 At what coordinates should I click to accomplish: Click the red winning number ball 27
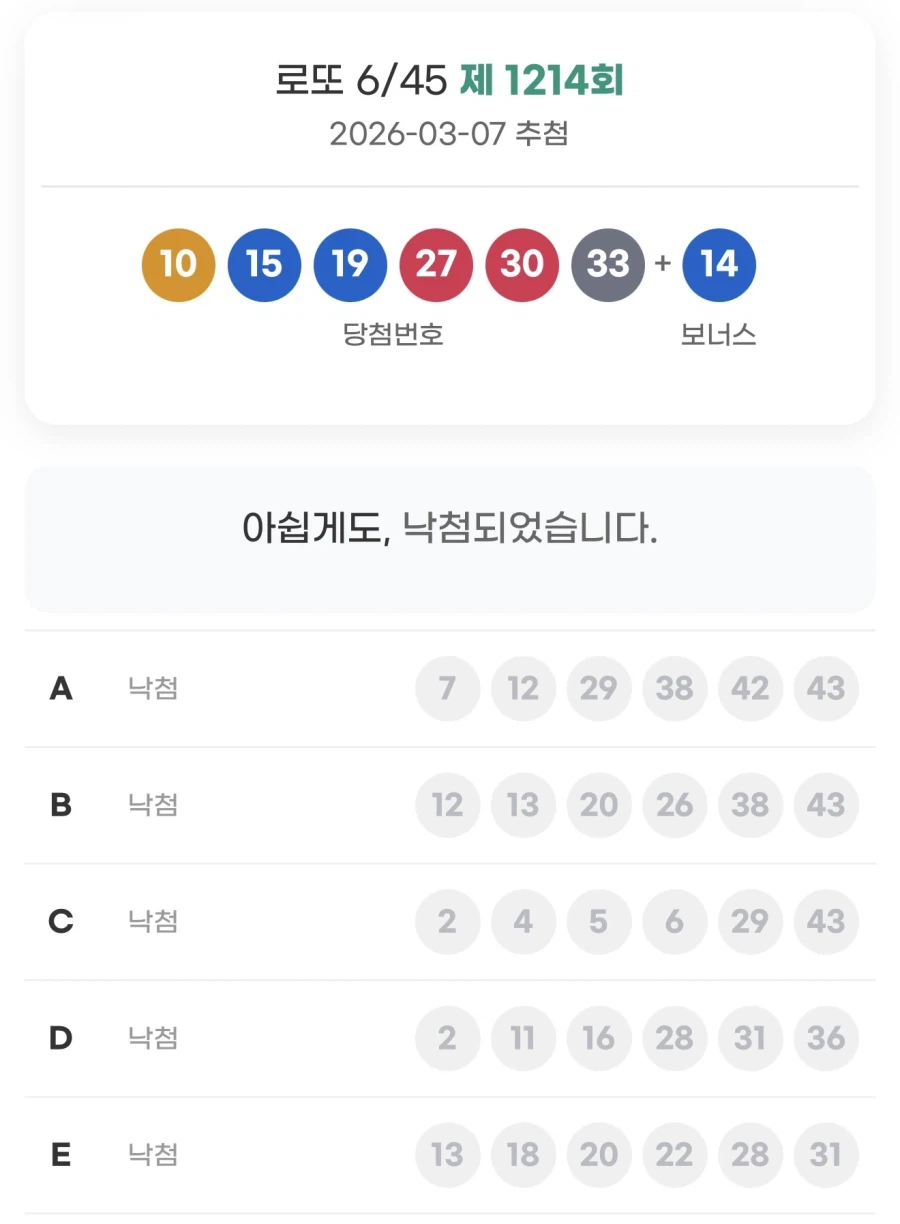(x=436, y=264)
